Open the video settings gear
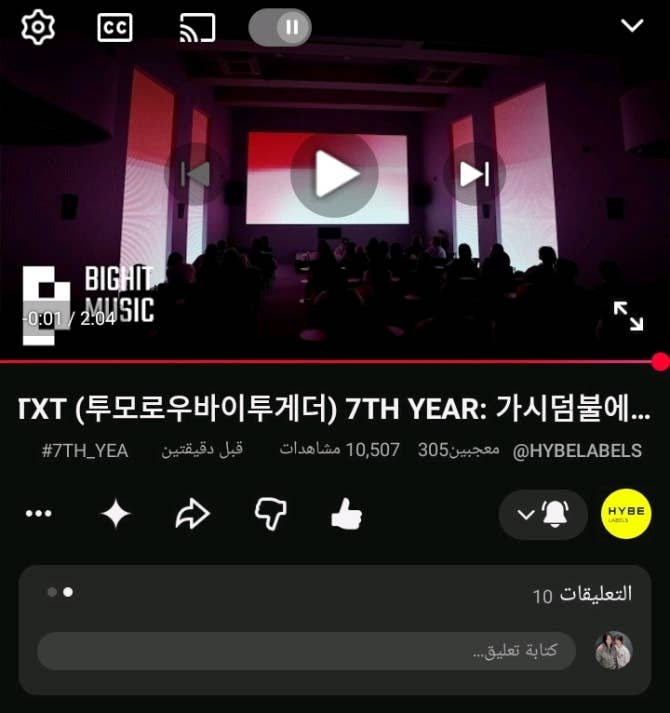Image resolution: width=670 pixels, height=713 pixels. point(38,26)
